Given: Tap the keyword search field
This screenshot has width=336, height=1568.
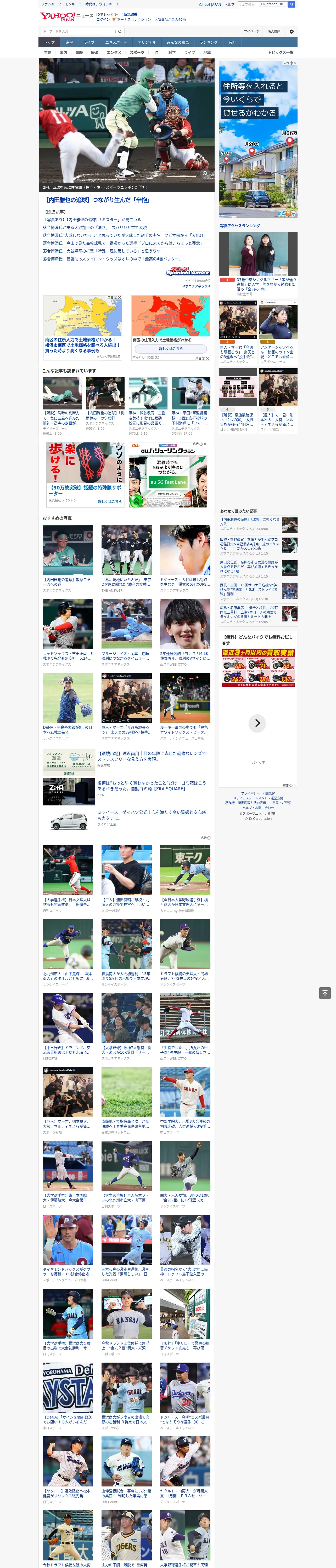Looking at the screenshot, I should (78, 32).
